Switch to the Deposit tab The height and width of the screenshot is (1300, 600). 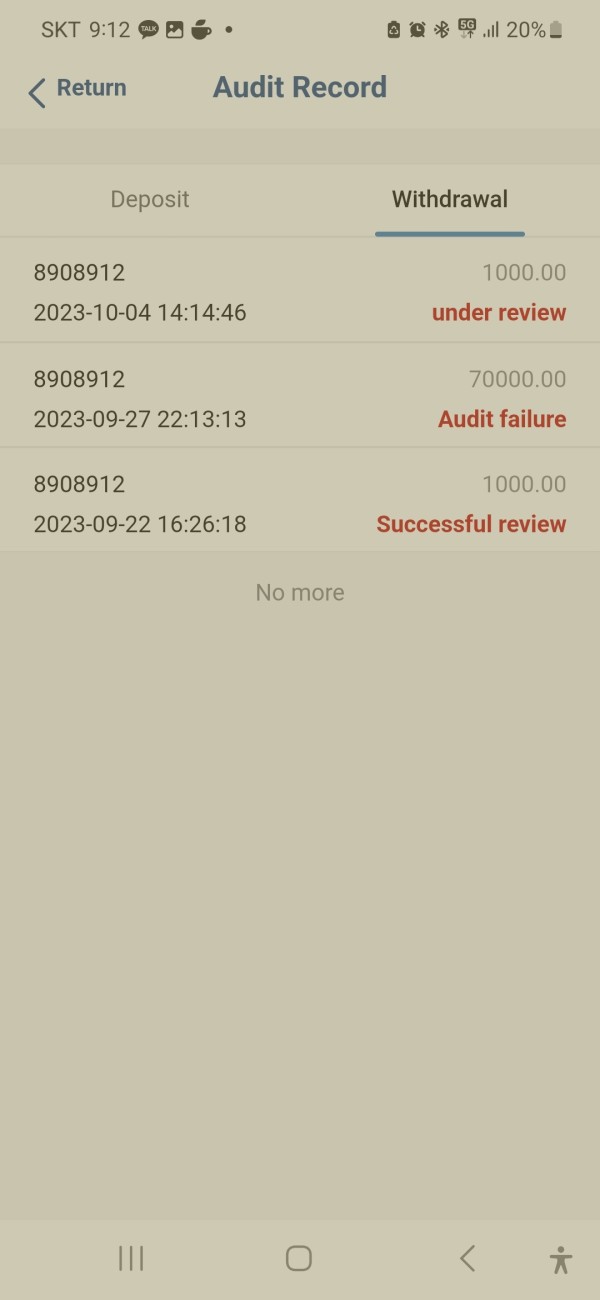(150, 199)
